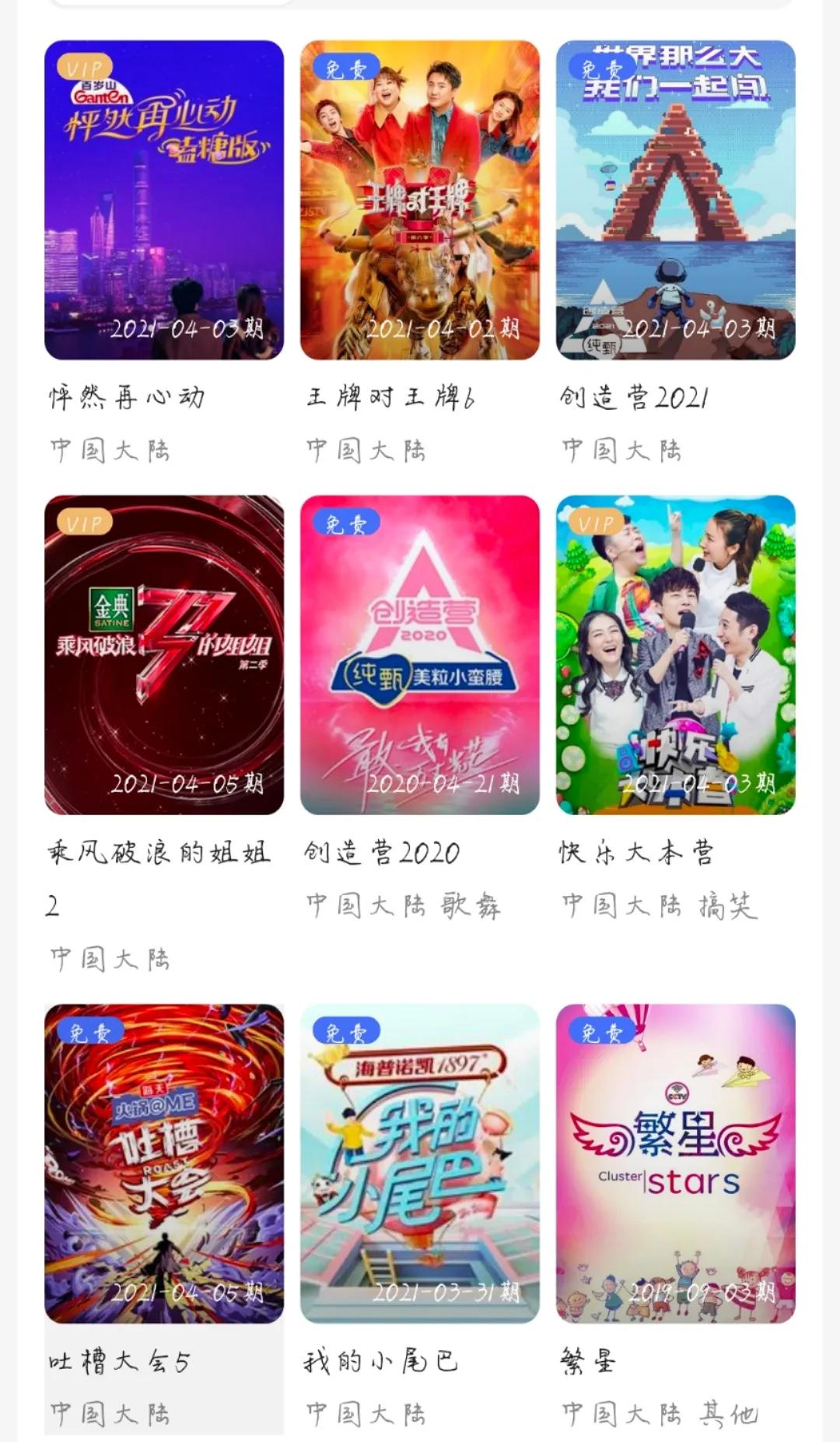Open the 繁星 show poster
Image resolution: width=840 pixels, height=1442 pixels.
click(675, 1164)
